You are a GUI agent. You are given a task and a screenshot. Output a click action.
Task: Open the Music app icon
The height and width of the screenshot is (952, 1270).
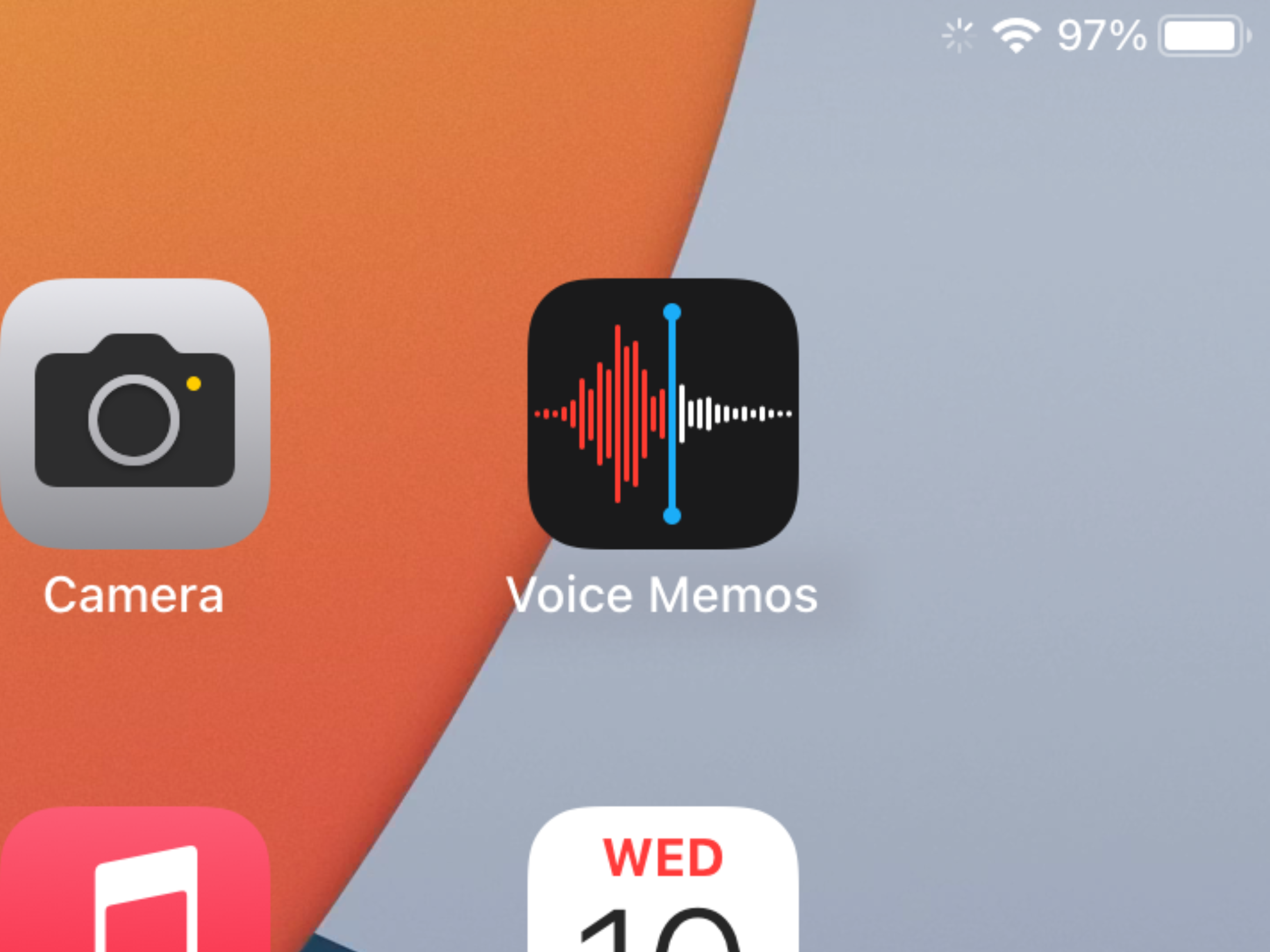pyautogui.click(x=135, y=881)
